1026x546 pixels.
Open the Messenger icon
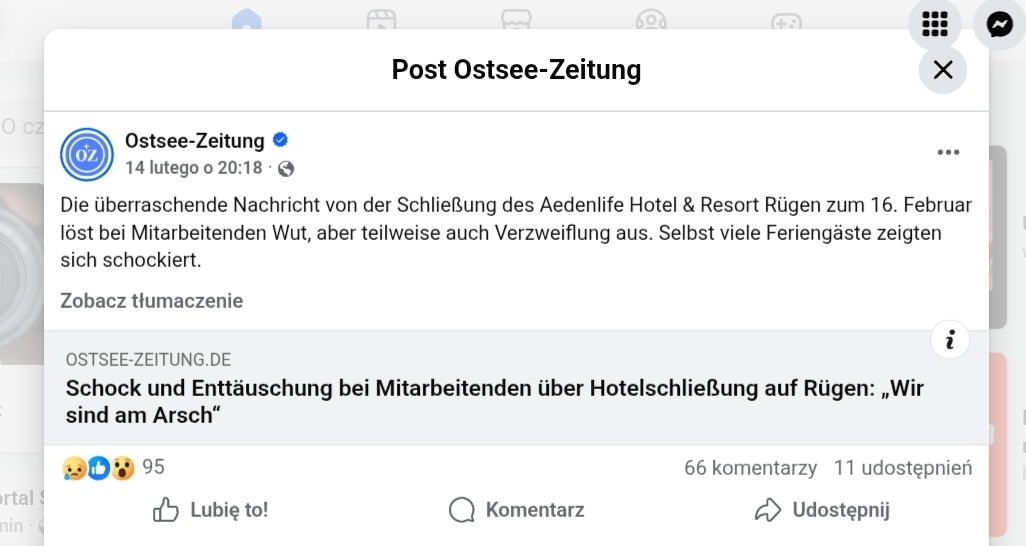pos(1001,25)
